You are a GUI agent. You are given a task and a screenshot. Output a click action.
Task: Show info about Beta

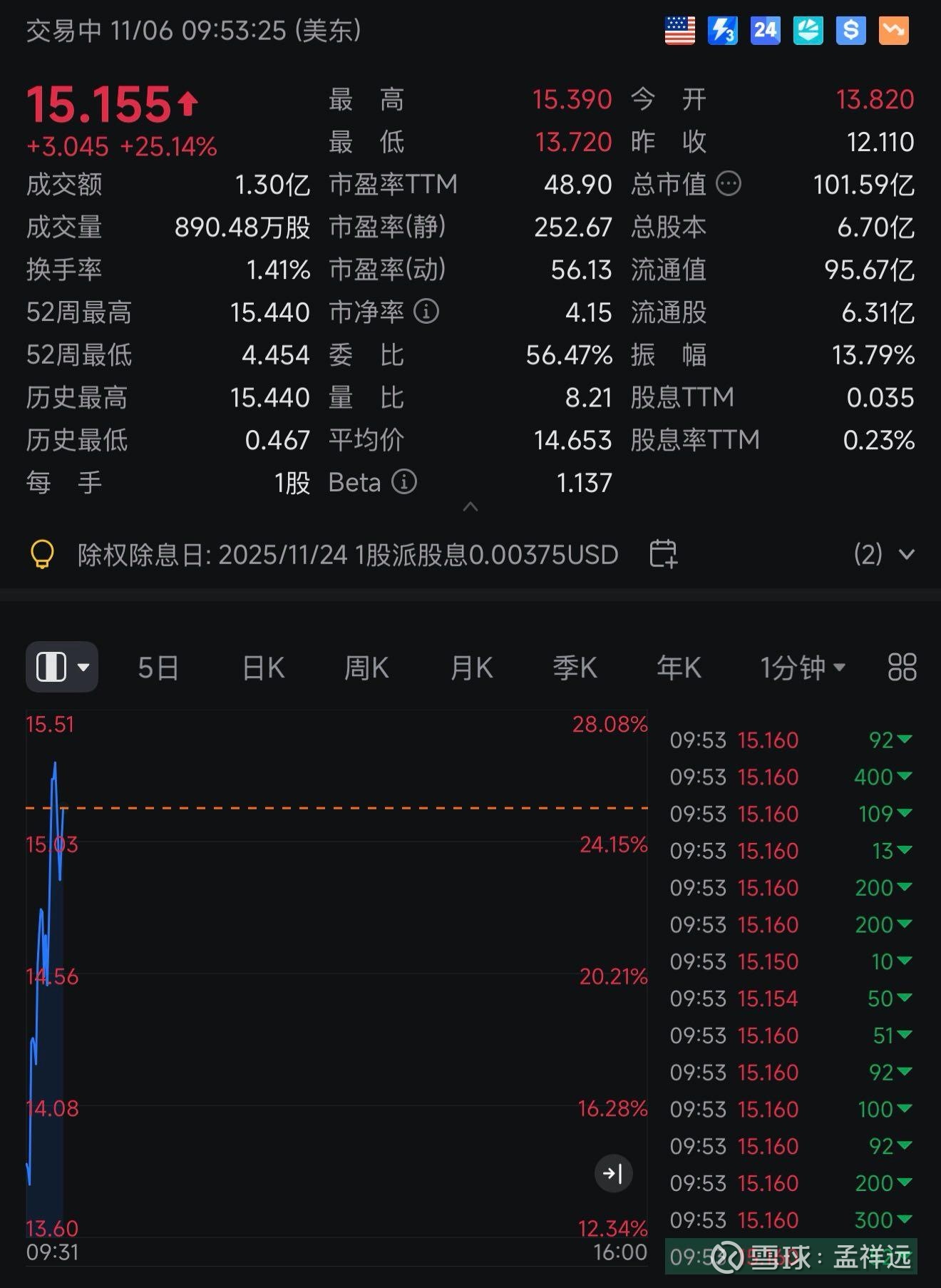(x=404, y=482)
